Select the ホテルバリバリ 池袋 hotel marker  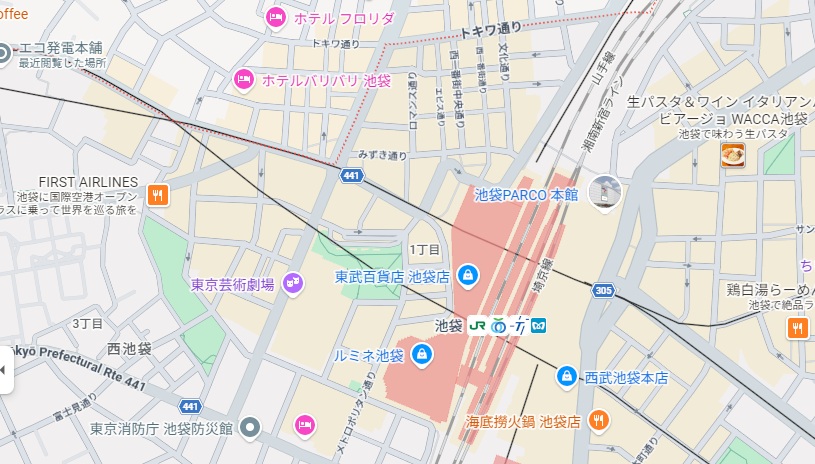[243, 78]
